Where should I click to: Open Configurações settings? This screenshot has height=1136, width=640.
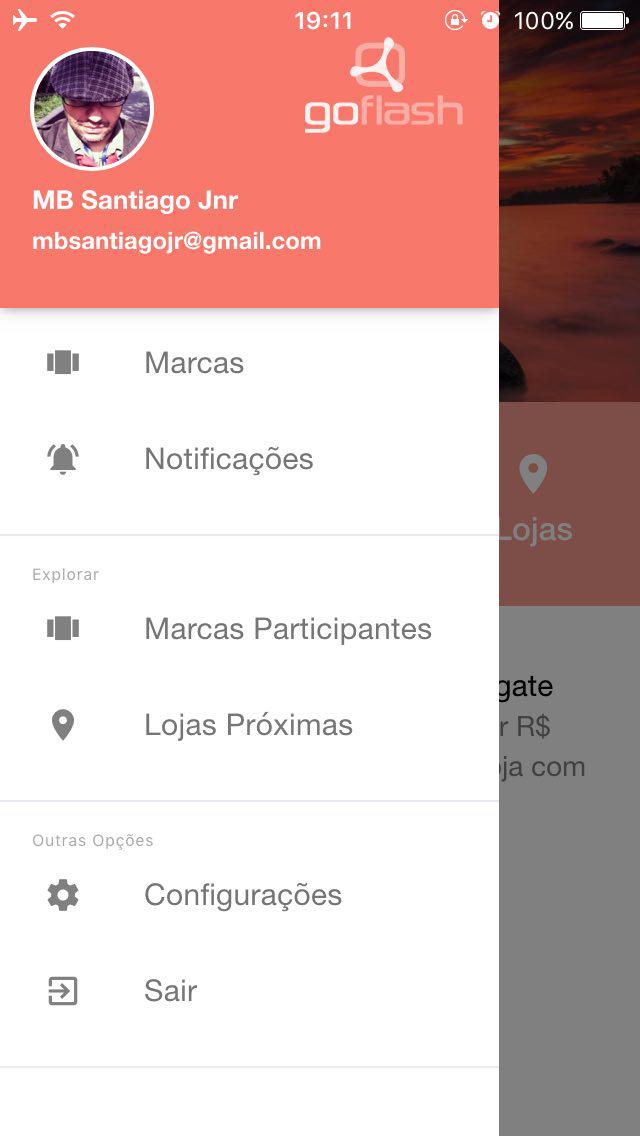242,895
